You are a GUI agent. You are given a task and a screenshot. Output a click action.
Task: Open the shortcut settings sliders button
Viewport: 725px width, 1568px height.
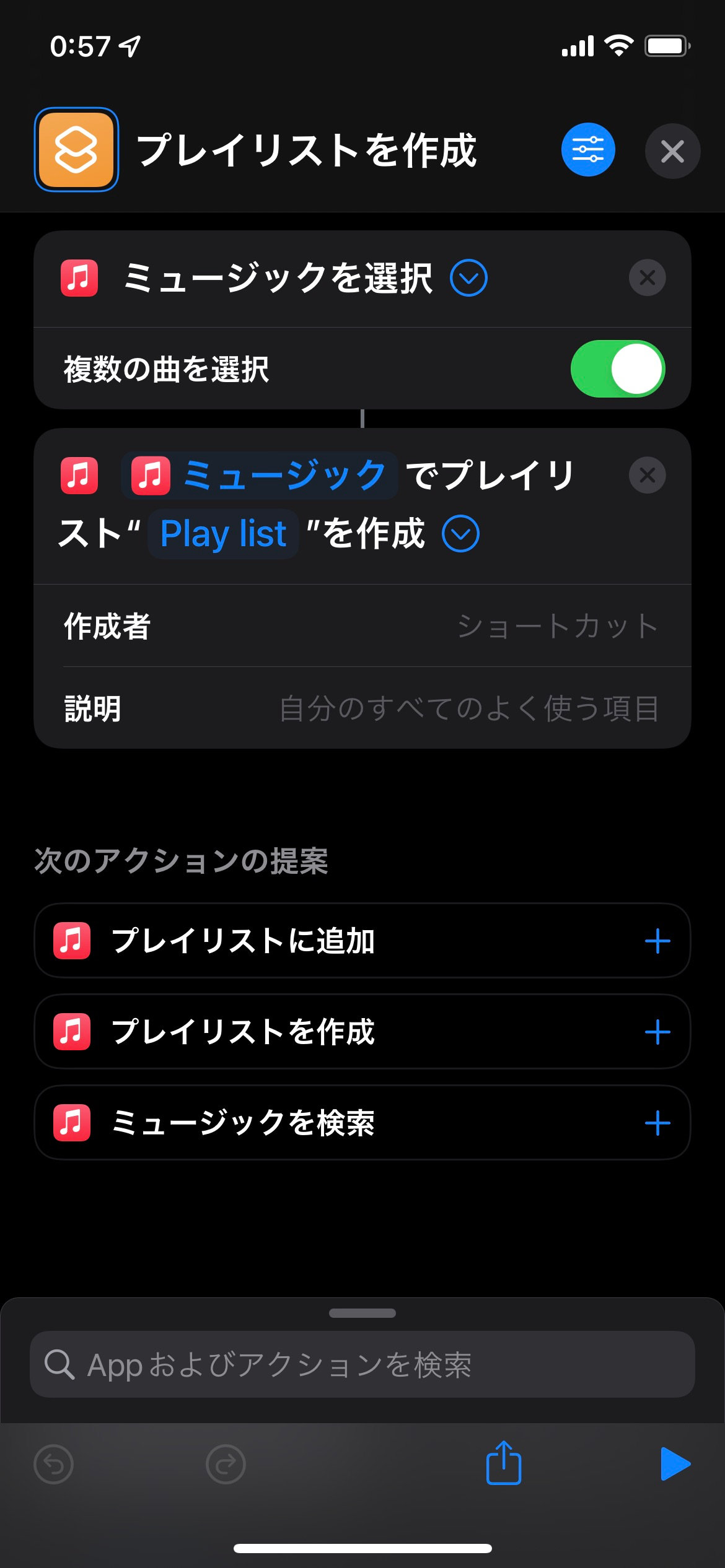pyautogui.click(x=587, y=150)
